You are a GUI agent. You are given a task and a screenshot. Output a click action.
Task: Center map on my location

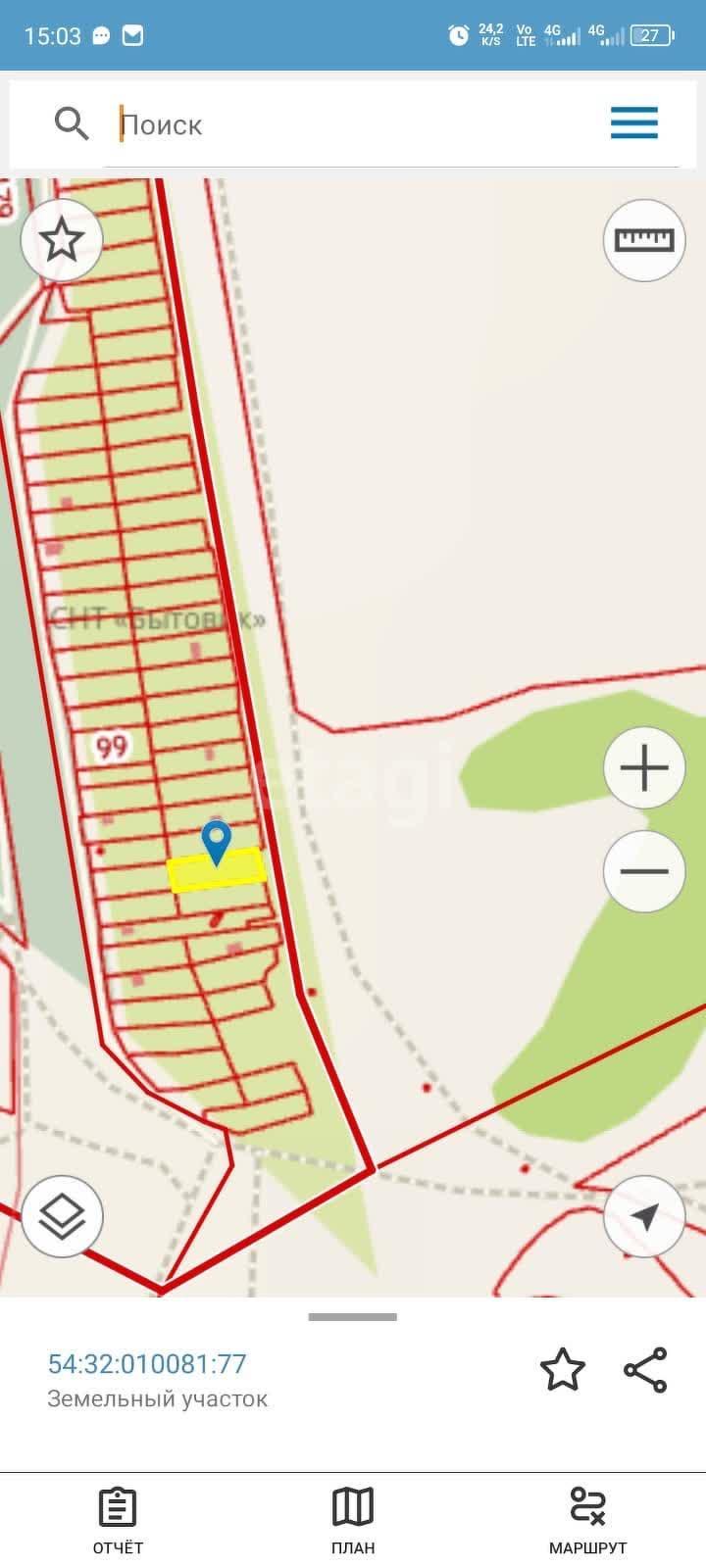coord(644,1216)
